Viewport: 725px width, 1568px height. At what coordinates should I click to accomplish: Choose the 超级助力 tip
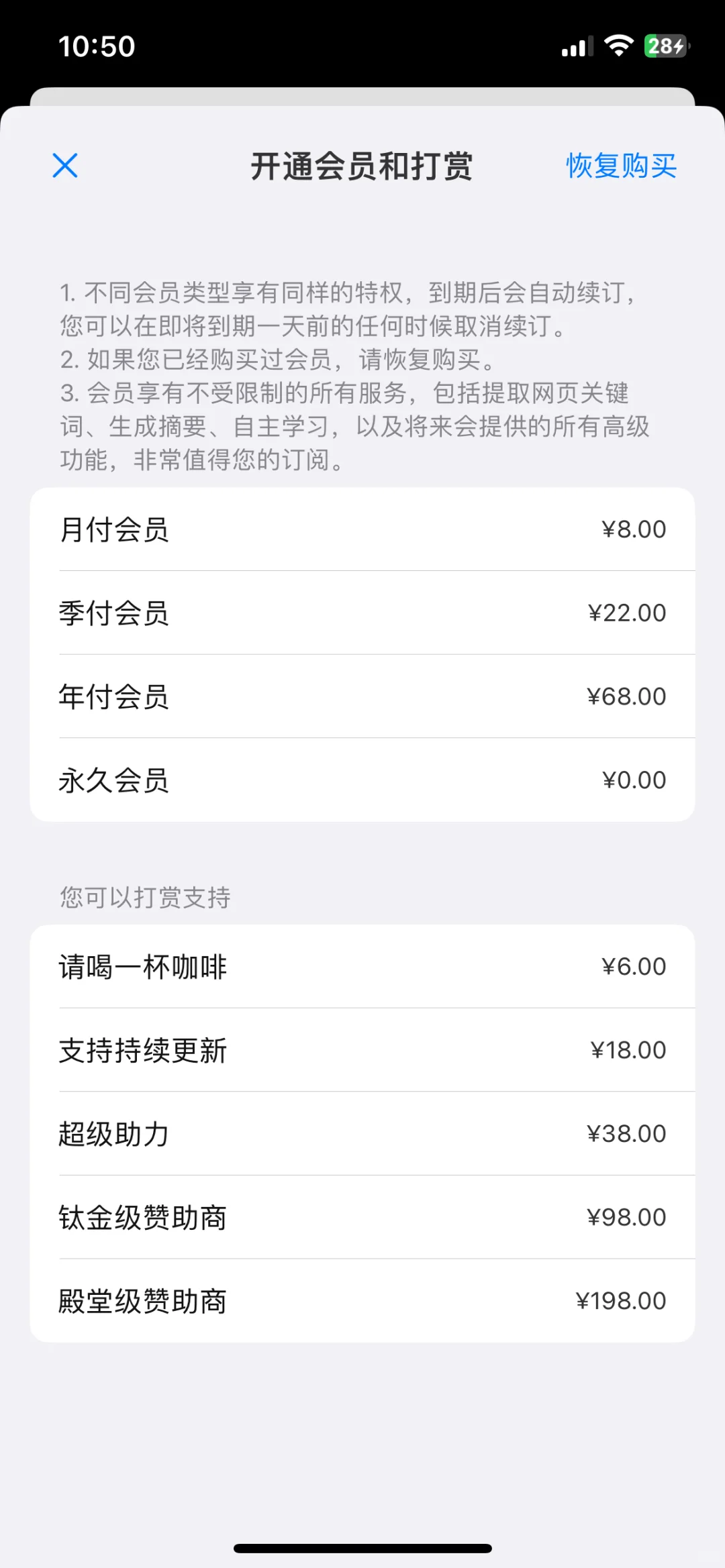[x=362, y=1134]
